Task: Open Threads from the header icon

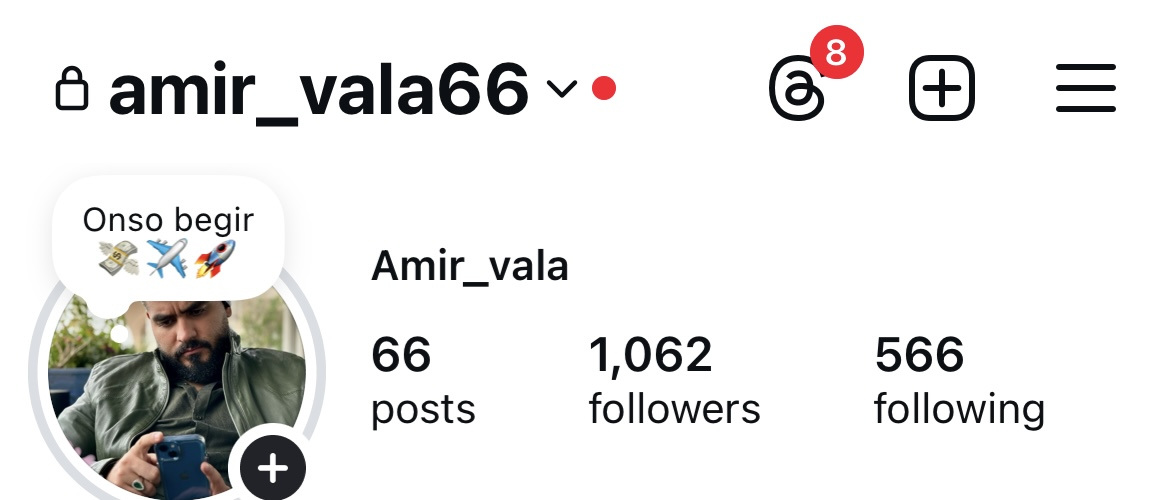Action: (x=798, y=90)
